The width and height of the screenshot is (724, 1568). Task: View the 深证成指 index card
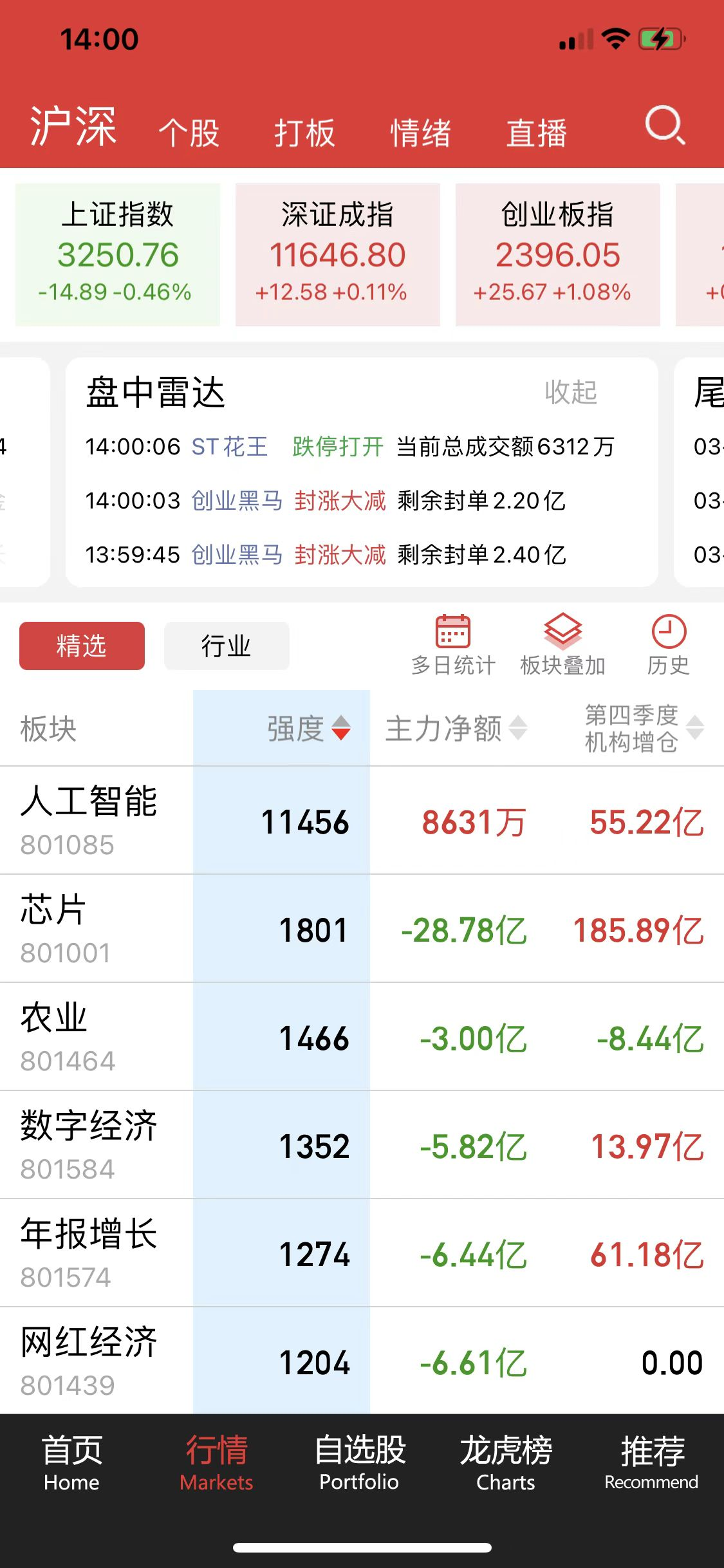pyautogui.click(x=338, y=255)
